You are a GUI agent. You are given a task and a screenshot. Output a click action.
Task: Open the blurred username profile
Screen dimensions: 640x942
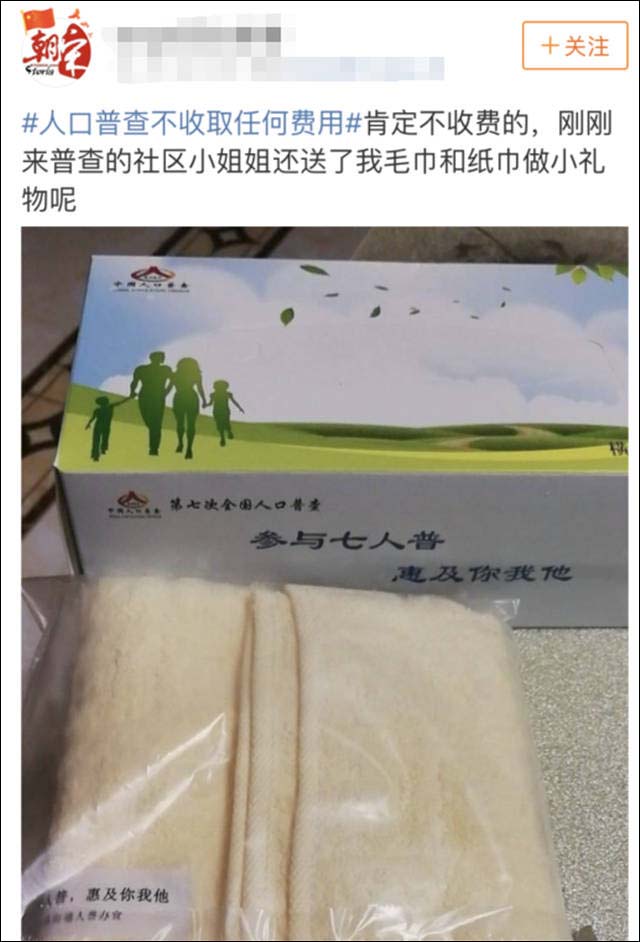point(200,37)
